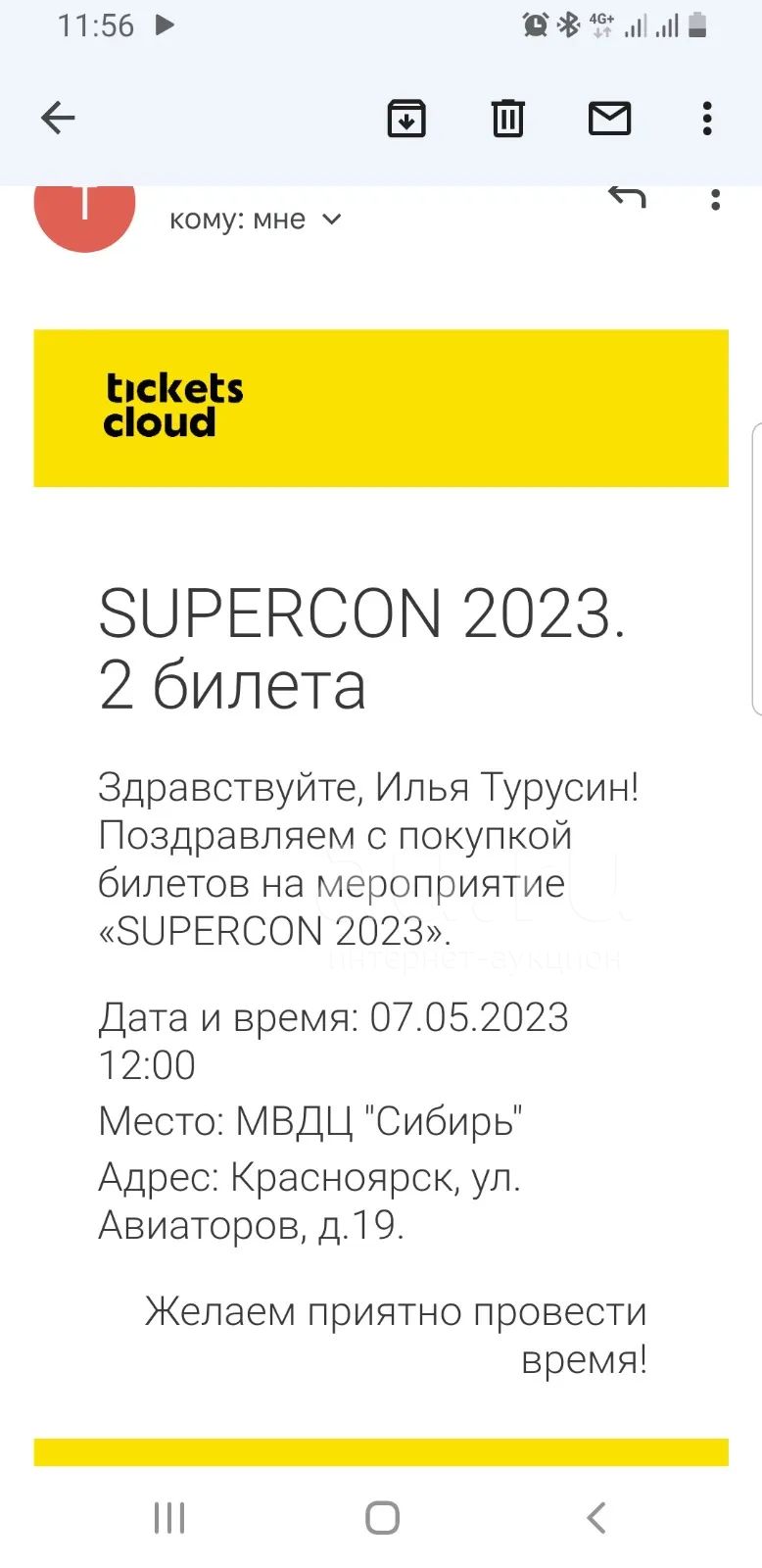
Task: Delete this email with the trash icon
Action: (507, 119)
